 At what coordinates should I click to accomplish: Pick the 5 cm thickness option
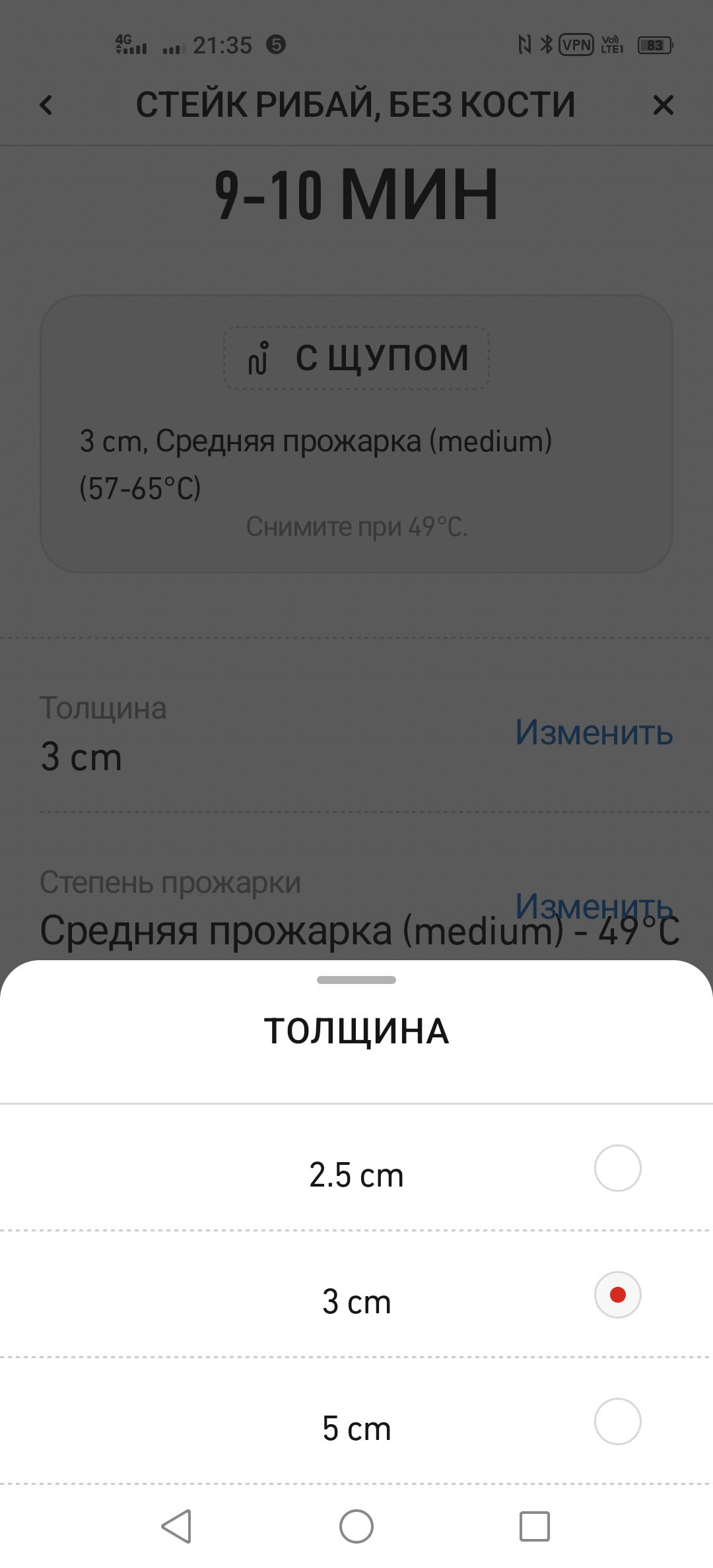[617, 1421]
